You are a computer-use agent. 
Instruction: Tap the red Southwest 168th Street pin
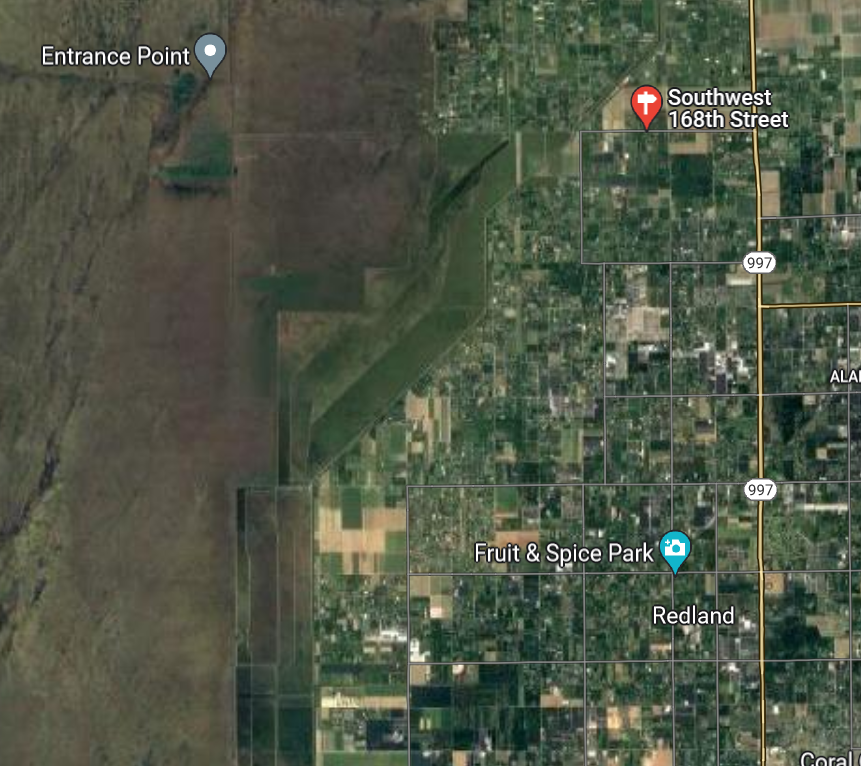[646, 105]
